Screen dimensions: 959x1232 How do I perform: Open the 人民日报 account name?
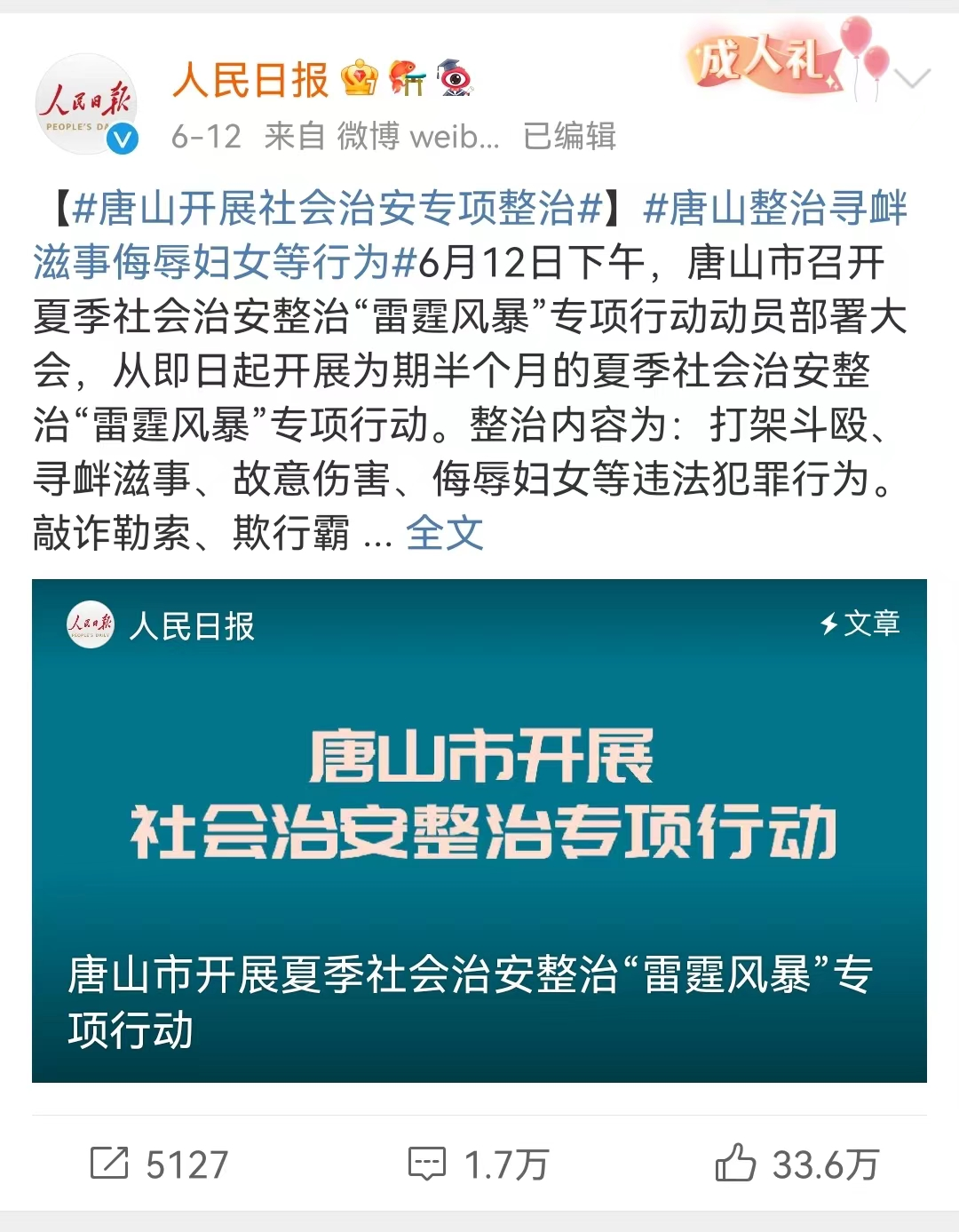pos(250,80)
